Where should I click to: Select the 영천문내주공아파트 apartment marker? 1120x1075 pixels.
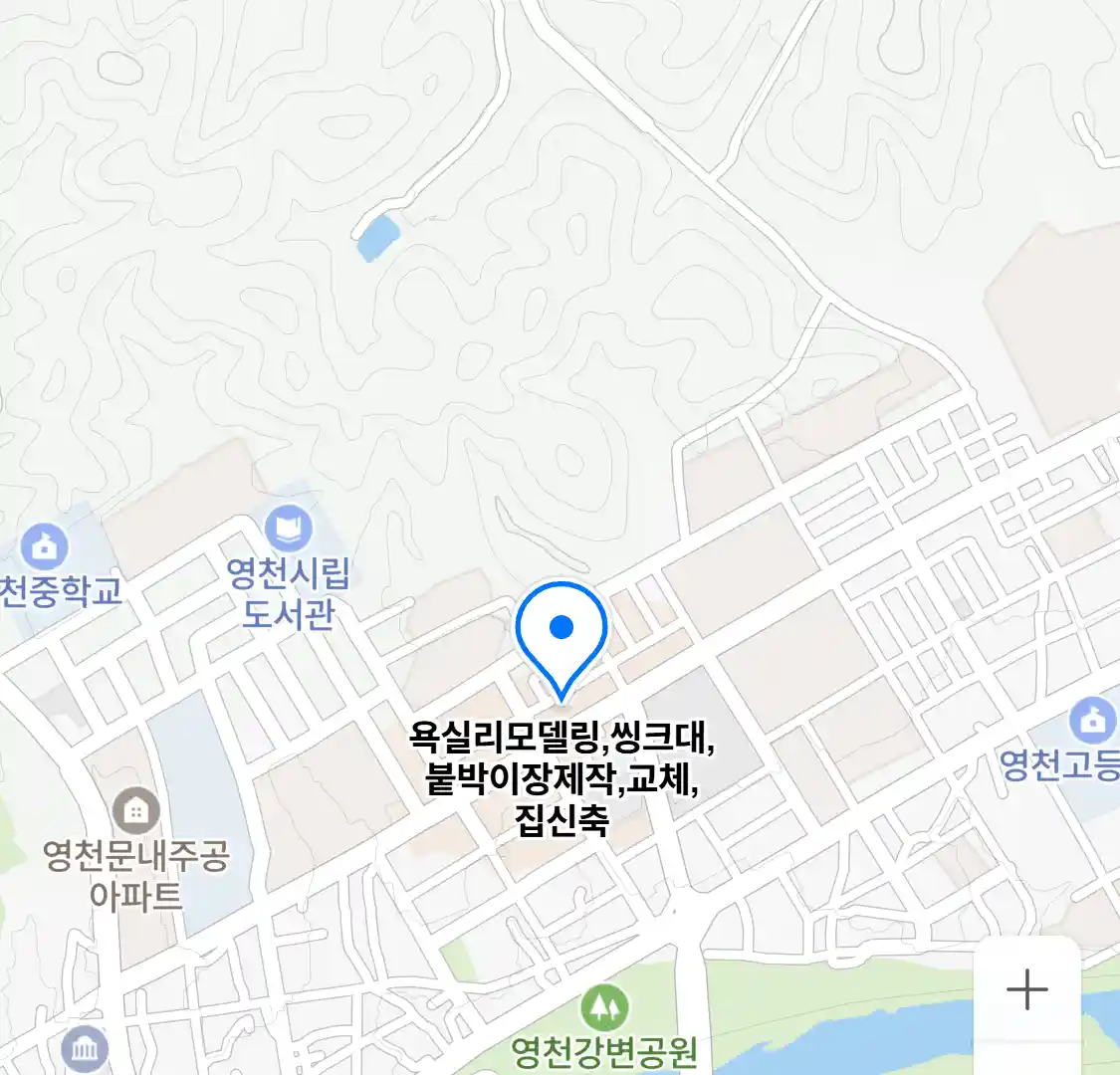click(x=136, y=811)
